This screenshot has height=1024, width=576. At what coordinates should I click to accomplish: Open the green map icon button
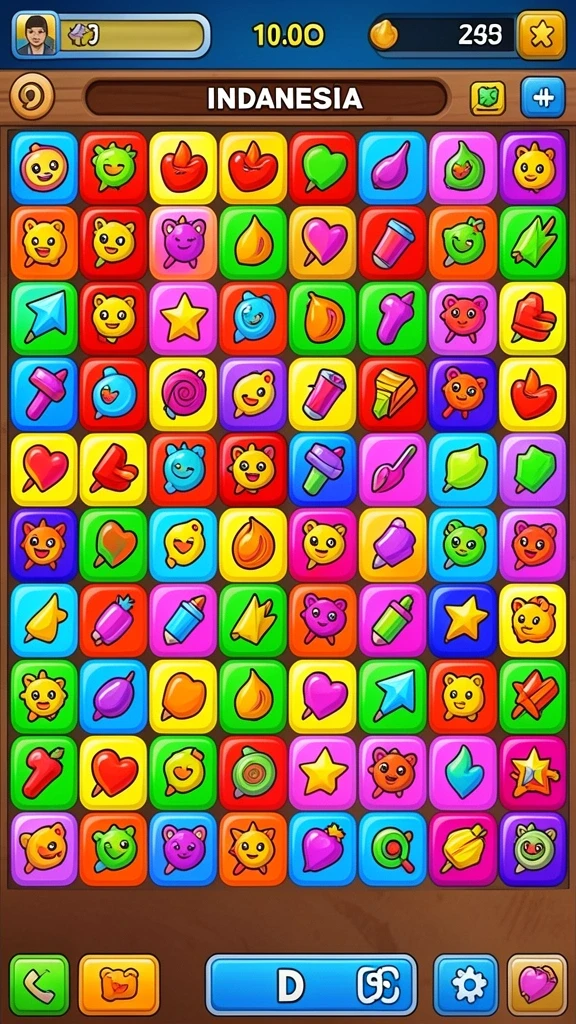(488, 98)
